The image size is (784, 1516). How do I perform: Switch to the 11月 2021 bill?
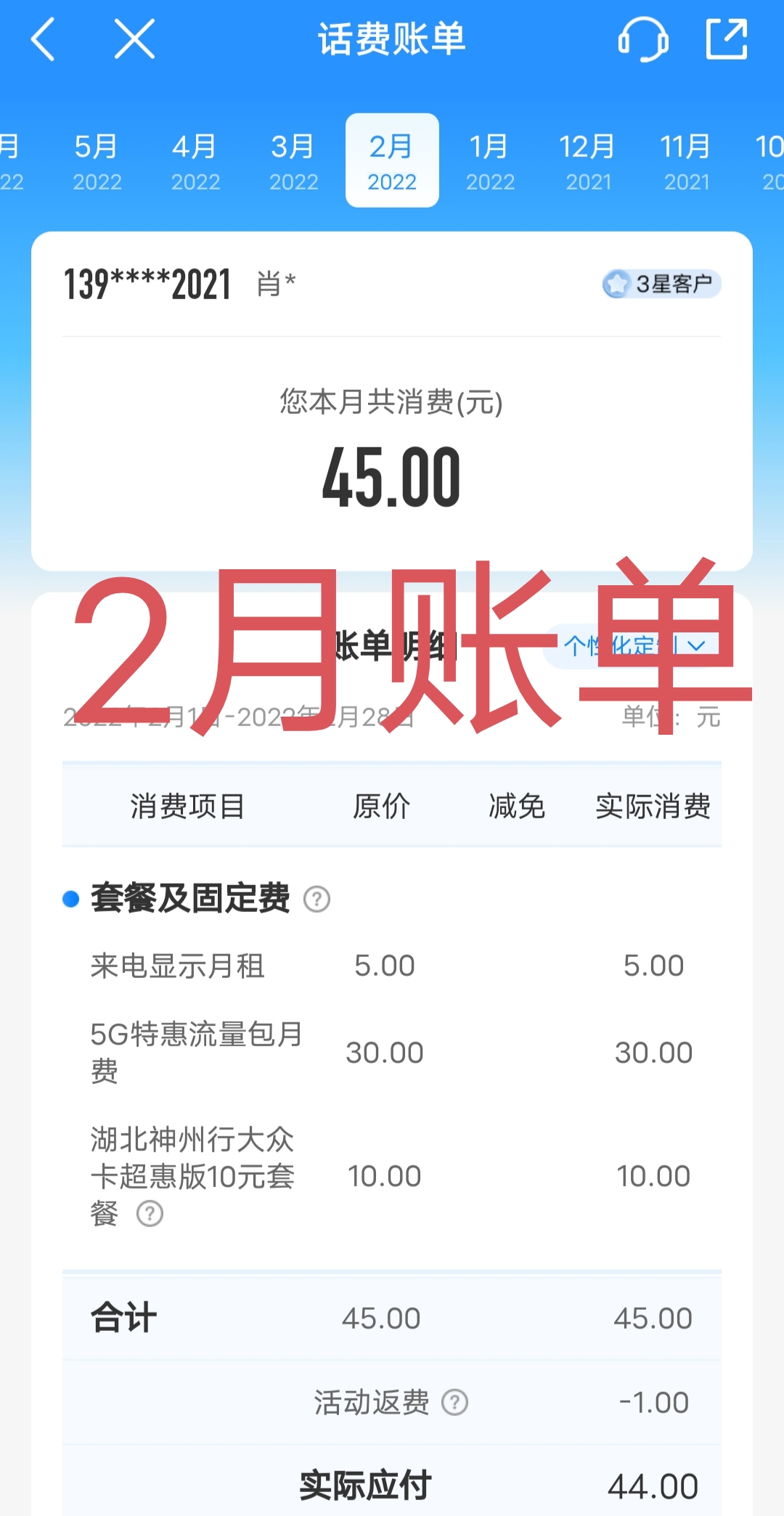tap(686, 161)
